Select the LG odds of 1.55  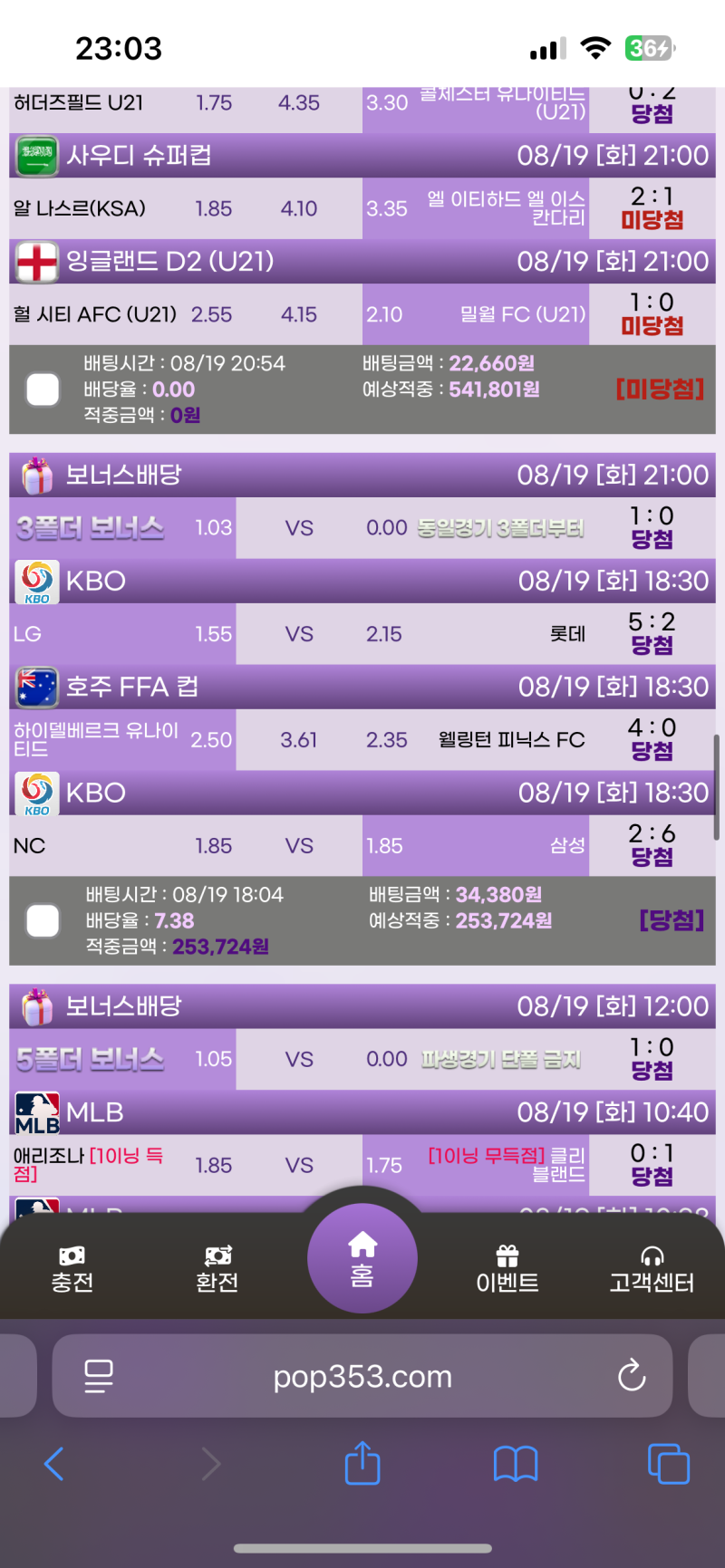pos(214,634)
